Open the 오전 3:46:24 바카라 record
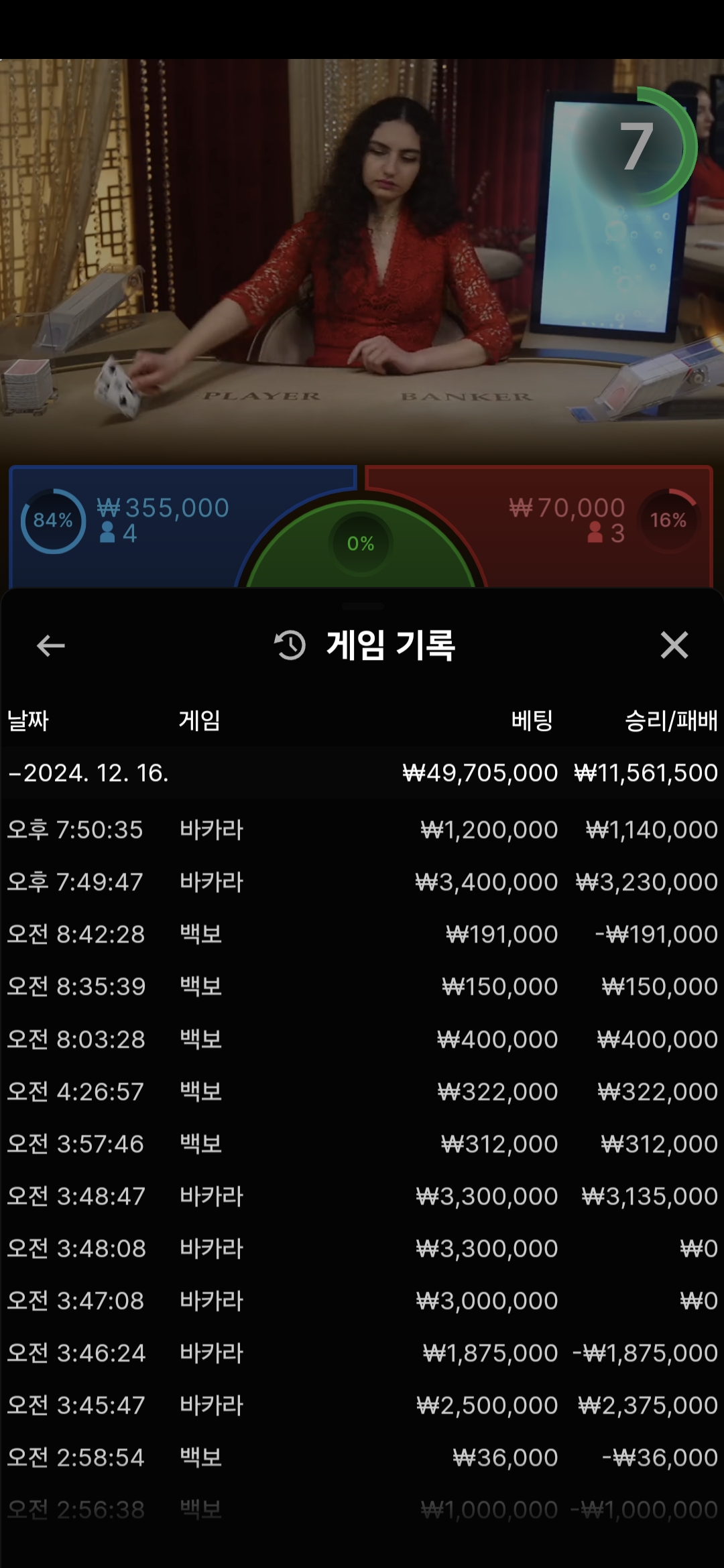 362,1353
